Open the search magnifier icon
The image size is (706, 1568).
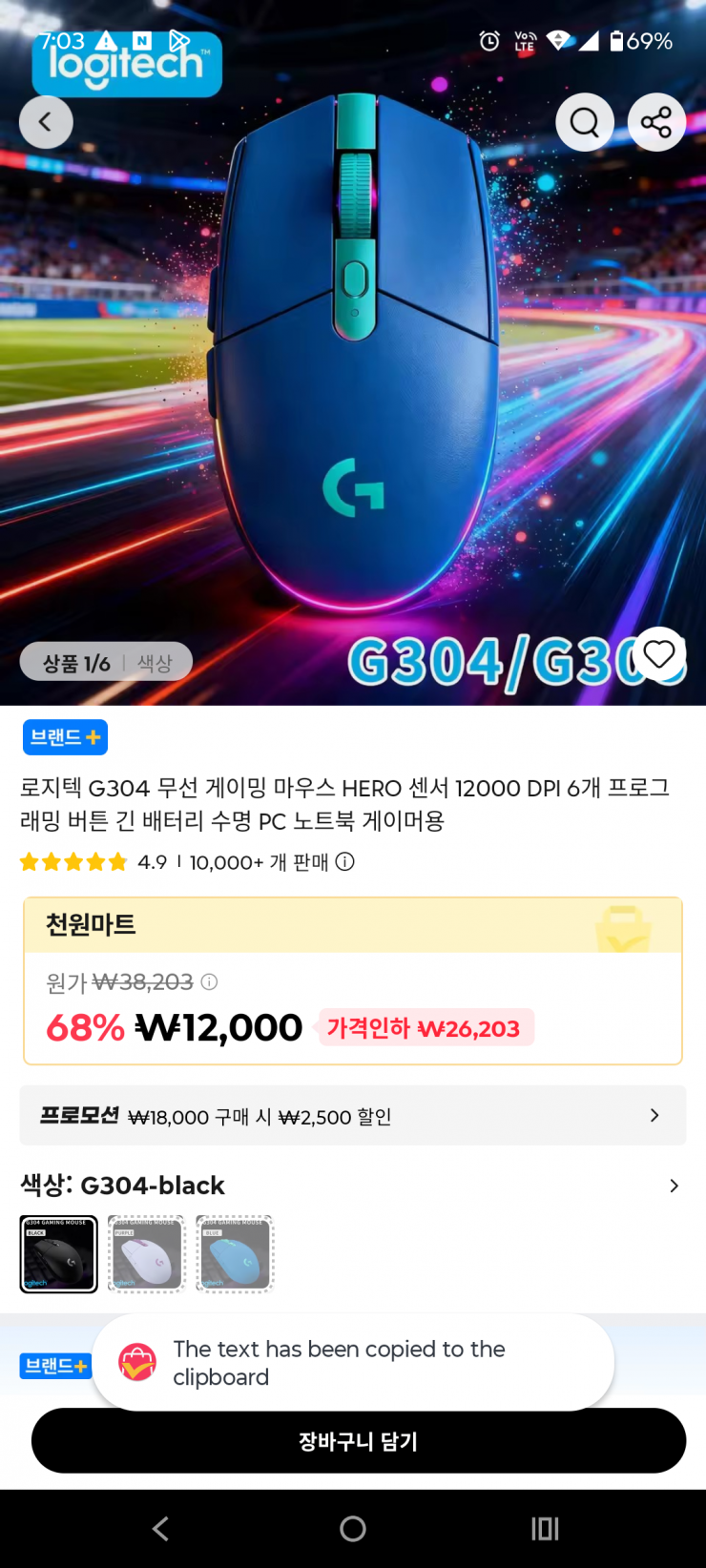point(584,122)
